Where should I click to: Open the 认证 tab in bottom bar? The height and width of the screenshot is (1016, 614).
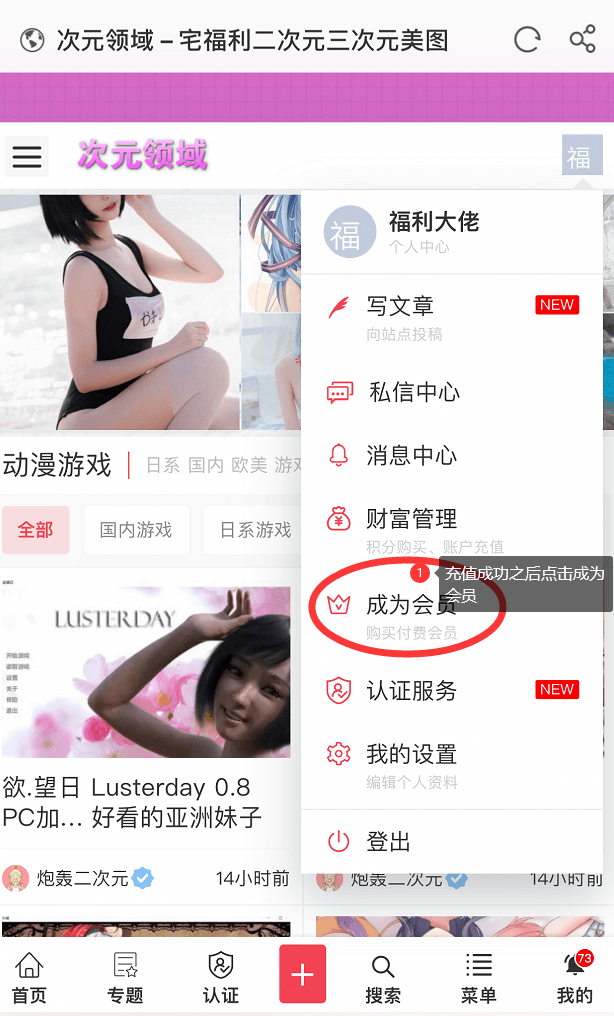click(220, 978)
